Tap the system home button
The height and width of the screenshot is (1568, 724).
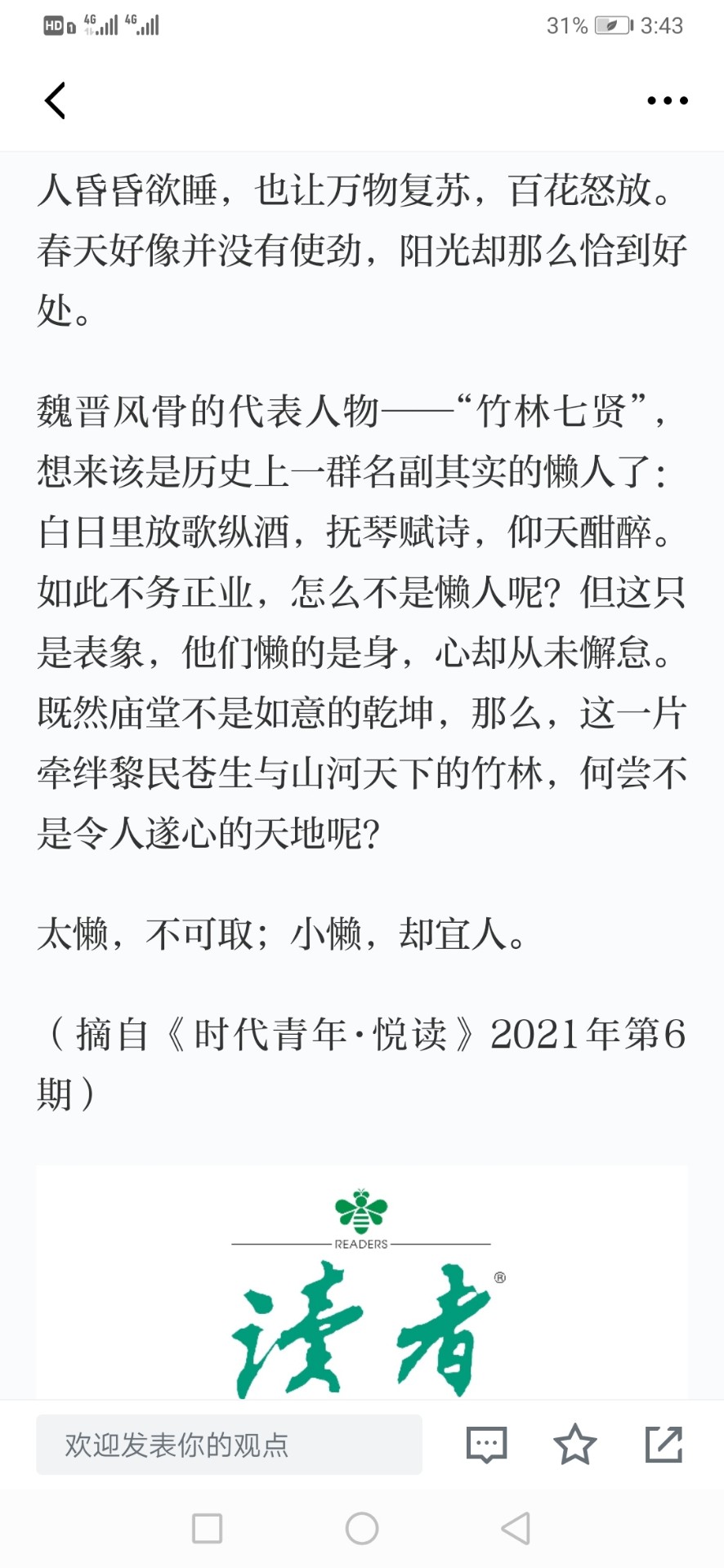click(362, 1528)
